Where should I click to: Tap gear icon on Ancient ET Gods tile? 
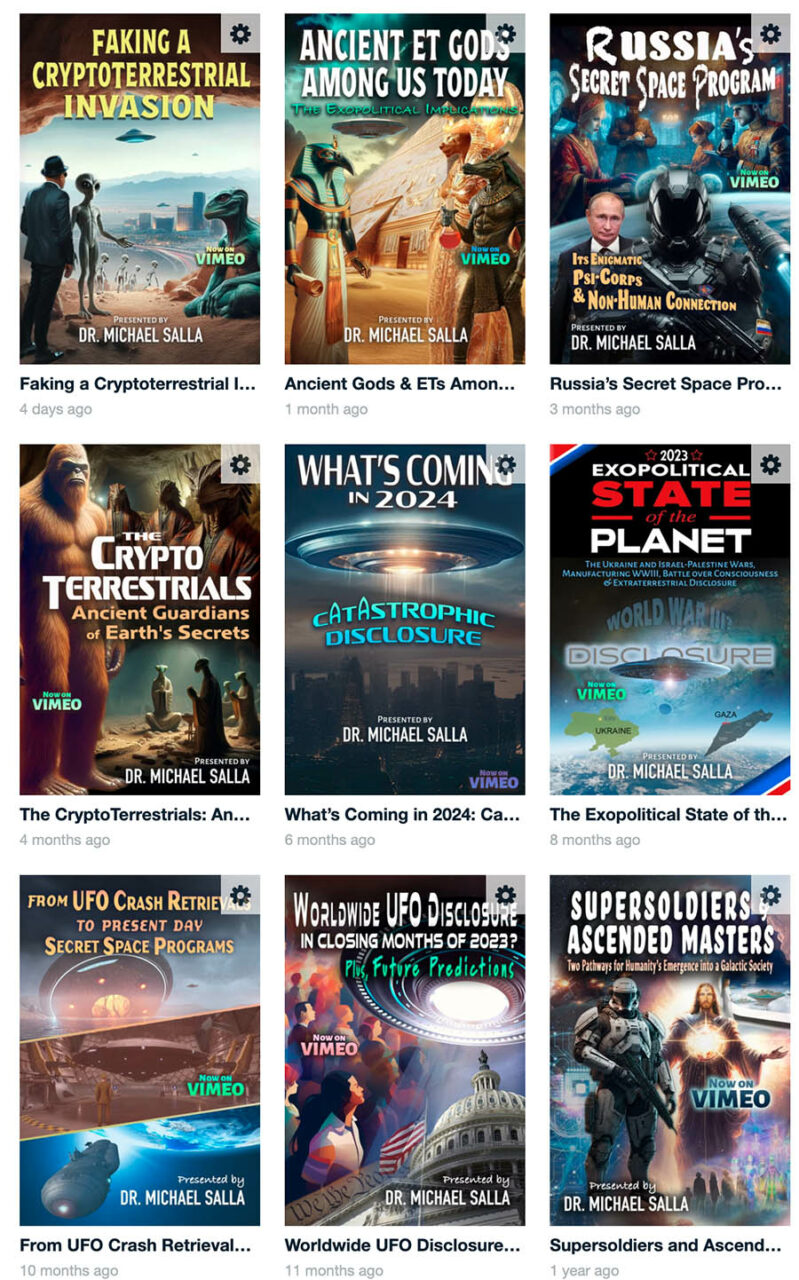(x=505, y=33)
